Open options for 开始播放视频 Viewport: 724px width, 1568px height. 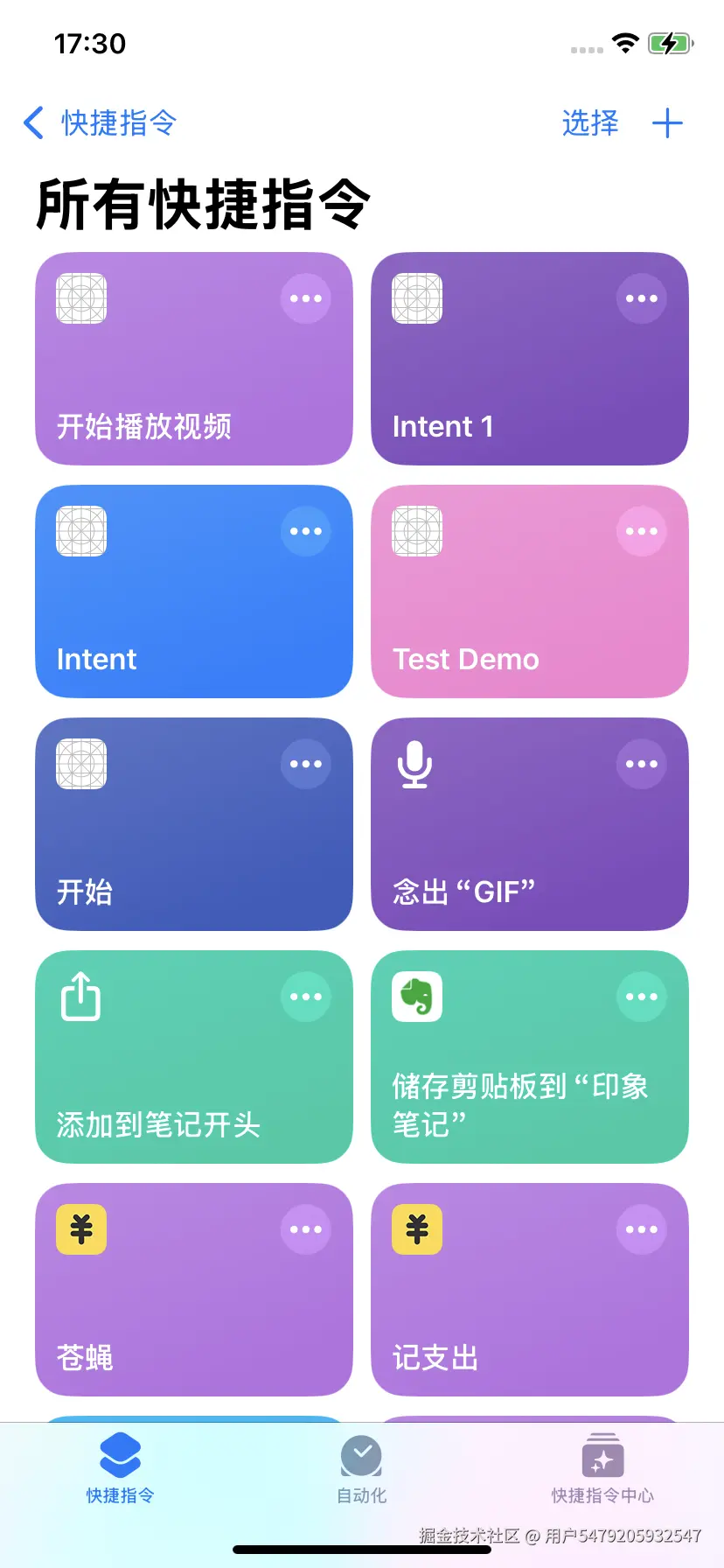[305, 299]
